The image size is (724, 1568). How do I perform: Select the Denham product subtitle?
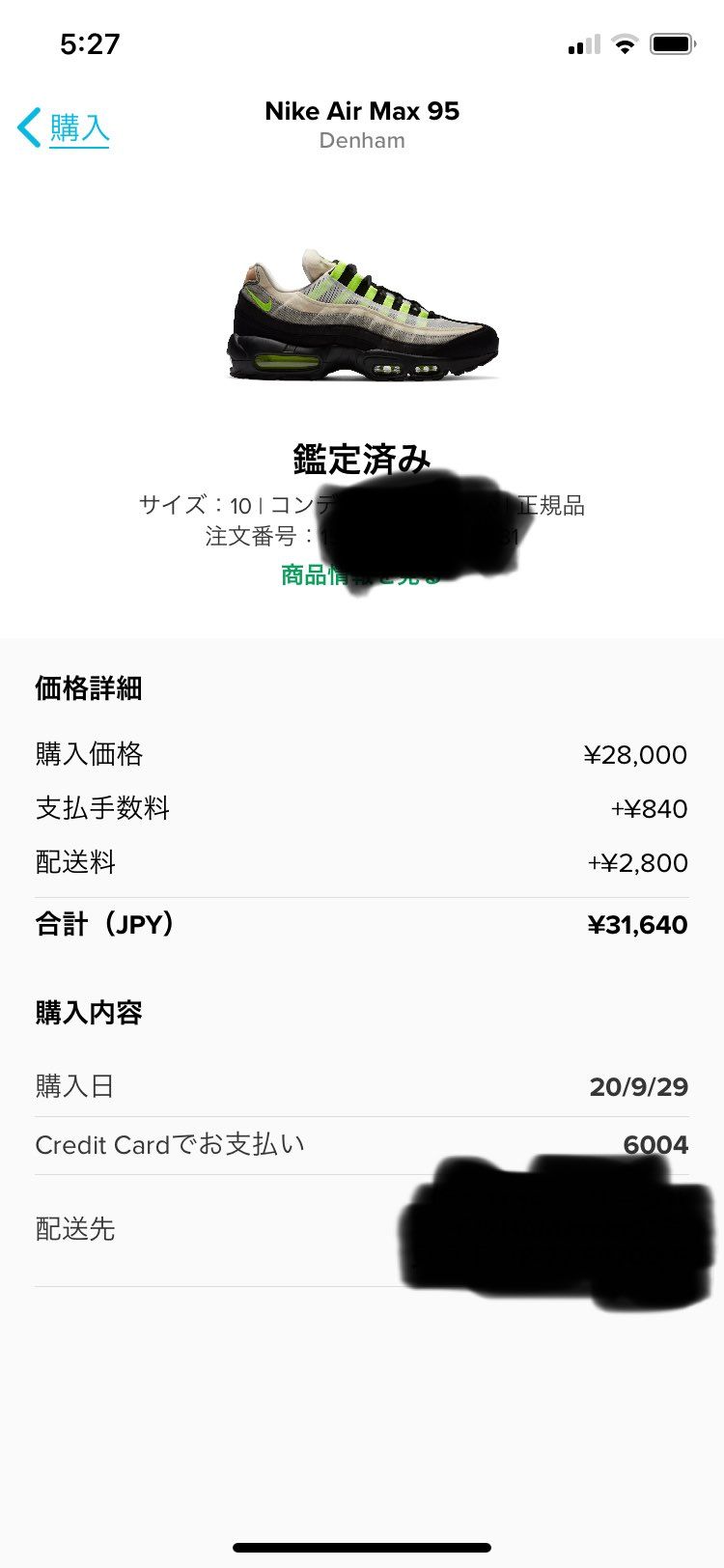362,140
